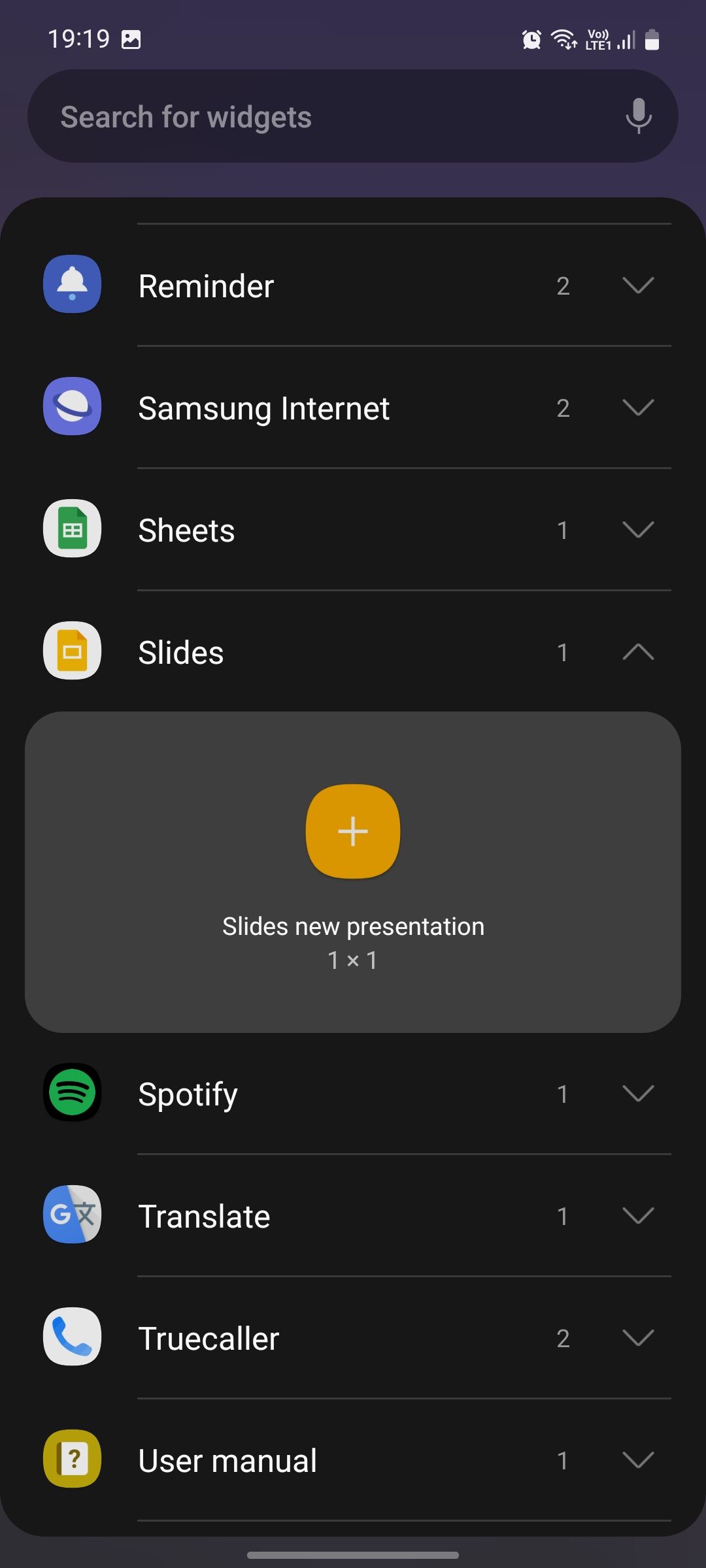Tap the Google Slides icon
This screenshot has height=1568, width=706.
click(71, 651)
